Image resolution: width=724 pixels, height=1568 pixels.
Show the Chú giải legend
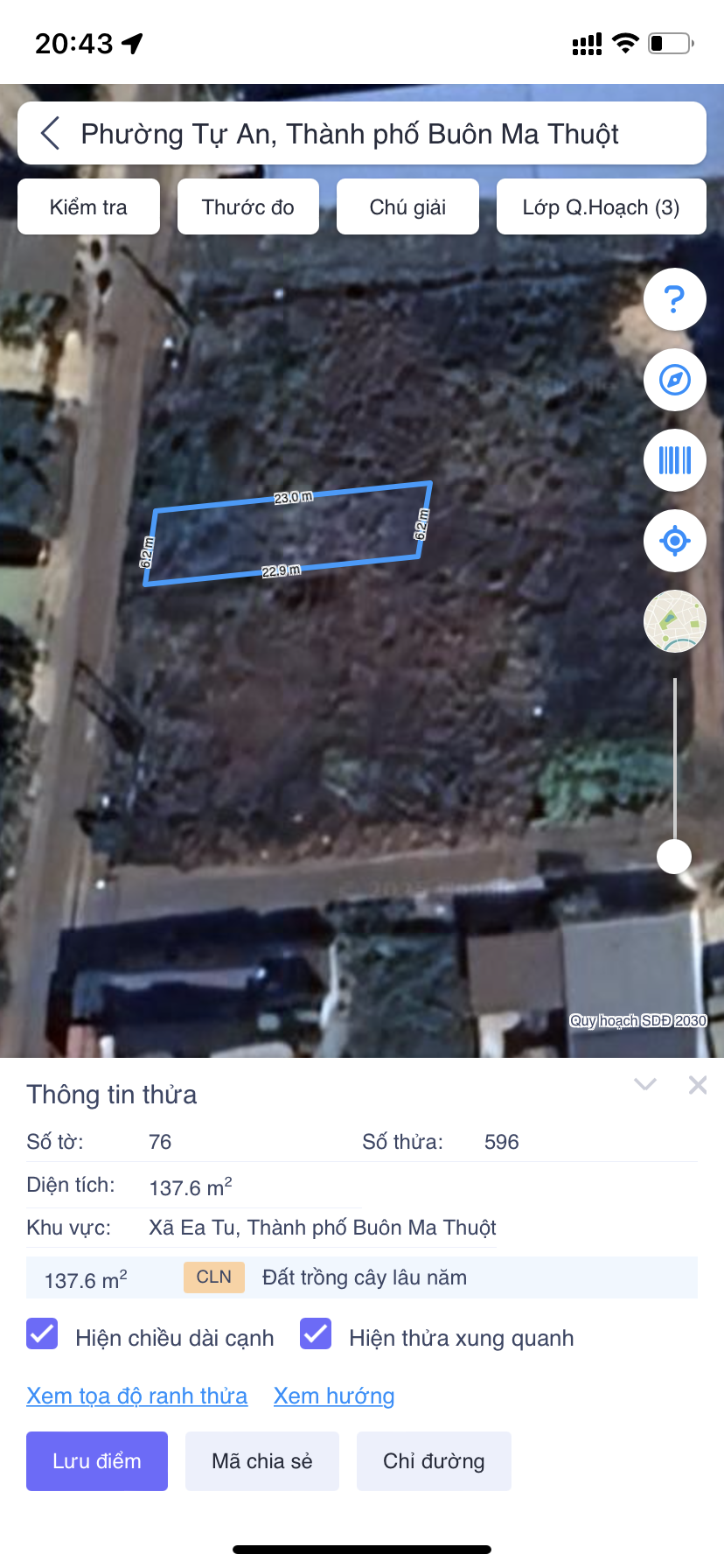407,206
